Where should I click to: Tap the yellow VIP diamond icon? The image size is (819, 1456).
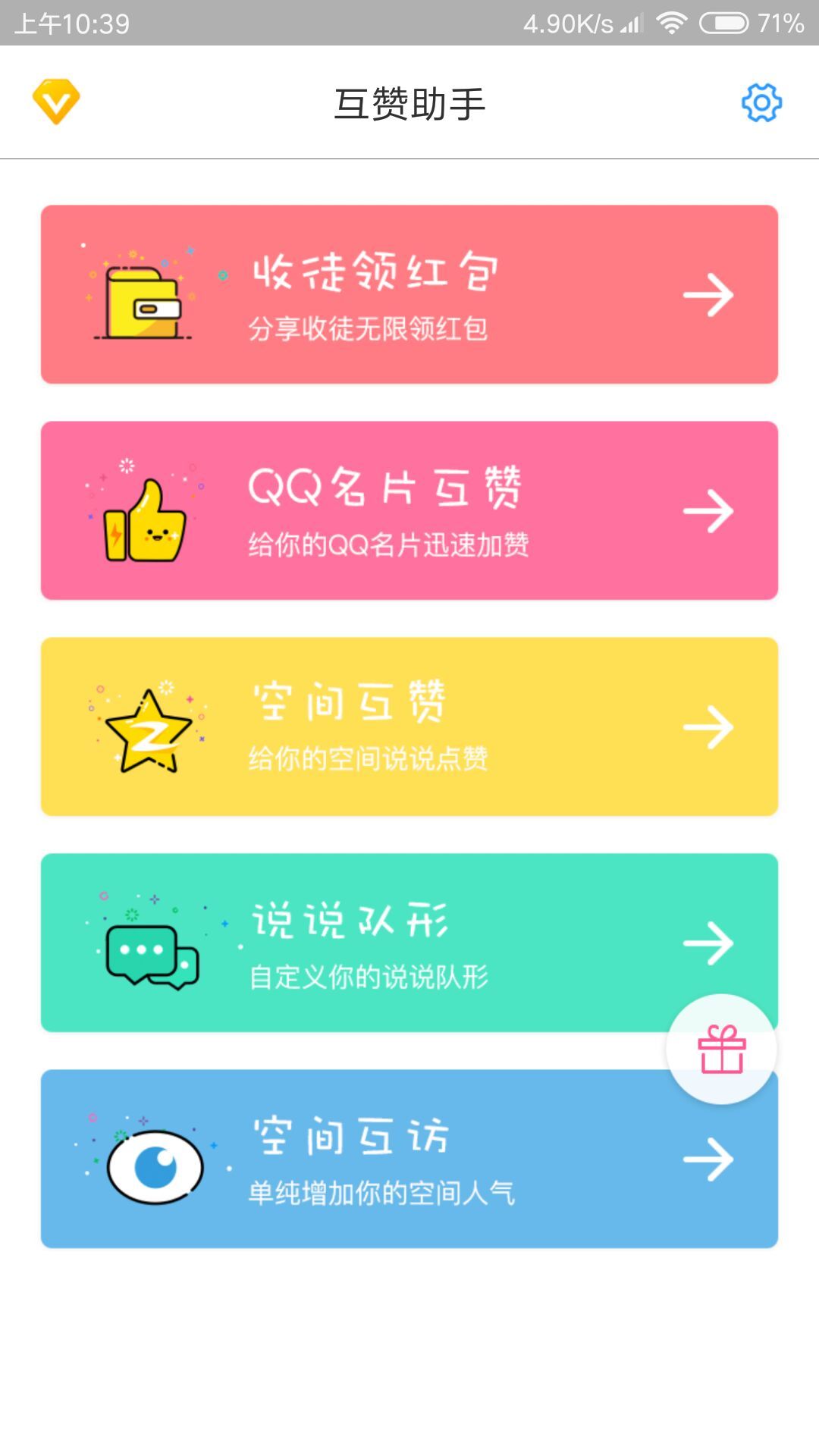coord(56,102)
